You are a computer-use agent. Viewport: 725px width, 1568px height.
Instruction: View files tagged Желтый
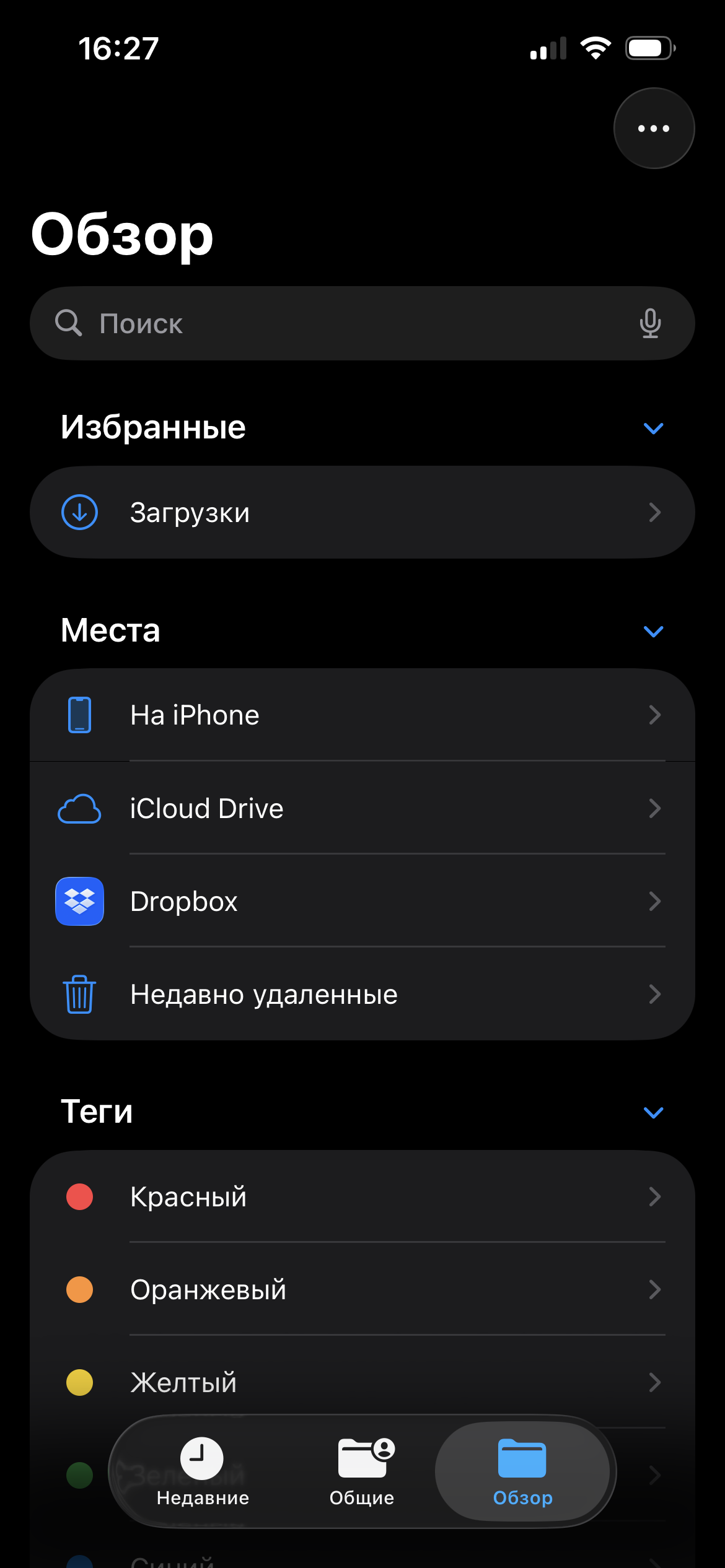362,1382
